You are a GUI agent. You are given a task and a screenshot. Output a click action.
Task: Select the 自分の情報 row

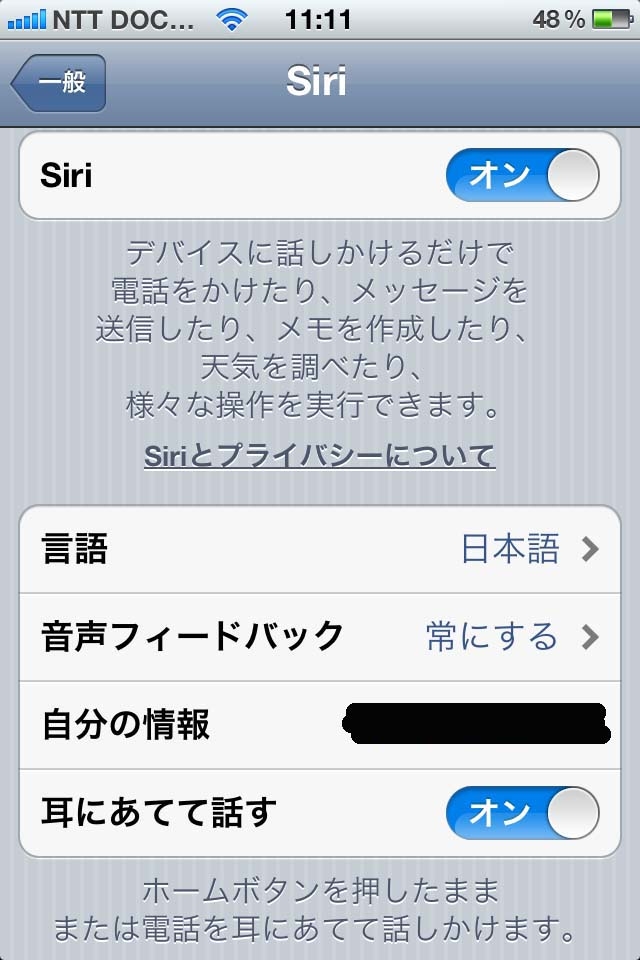320,724
